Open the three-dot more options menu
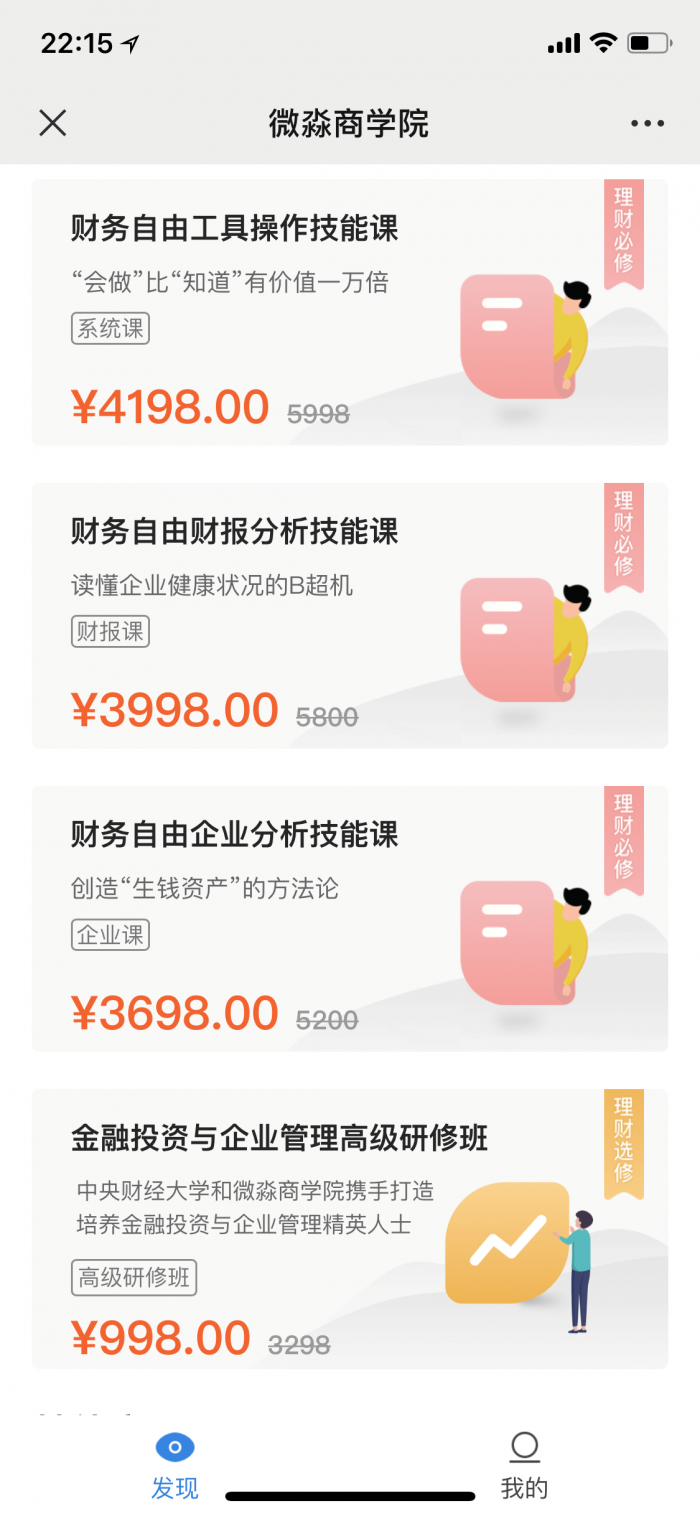 tap(647, 124)
